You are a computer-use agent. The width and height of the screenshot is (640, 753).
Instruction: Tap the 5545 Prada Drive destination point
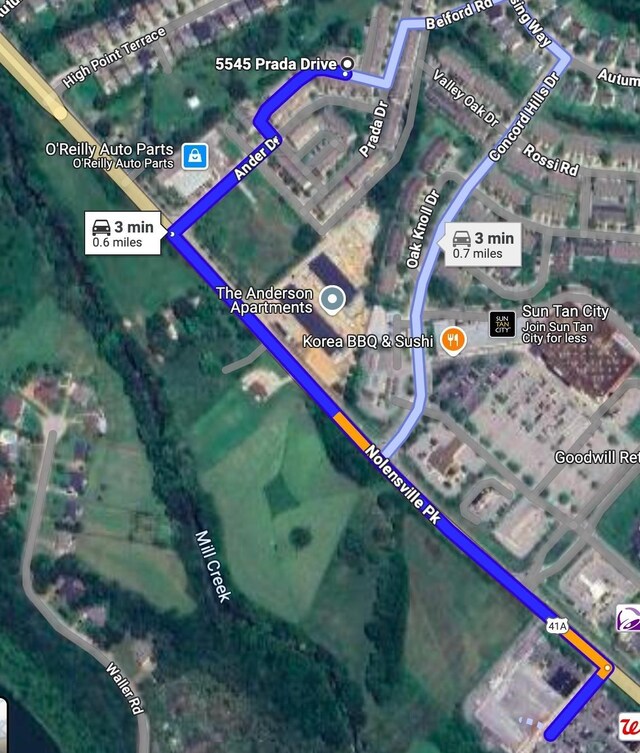(347, 65)
